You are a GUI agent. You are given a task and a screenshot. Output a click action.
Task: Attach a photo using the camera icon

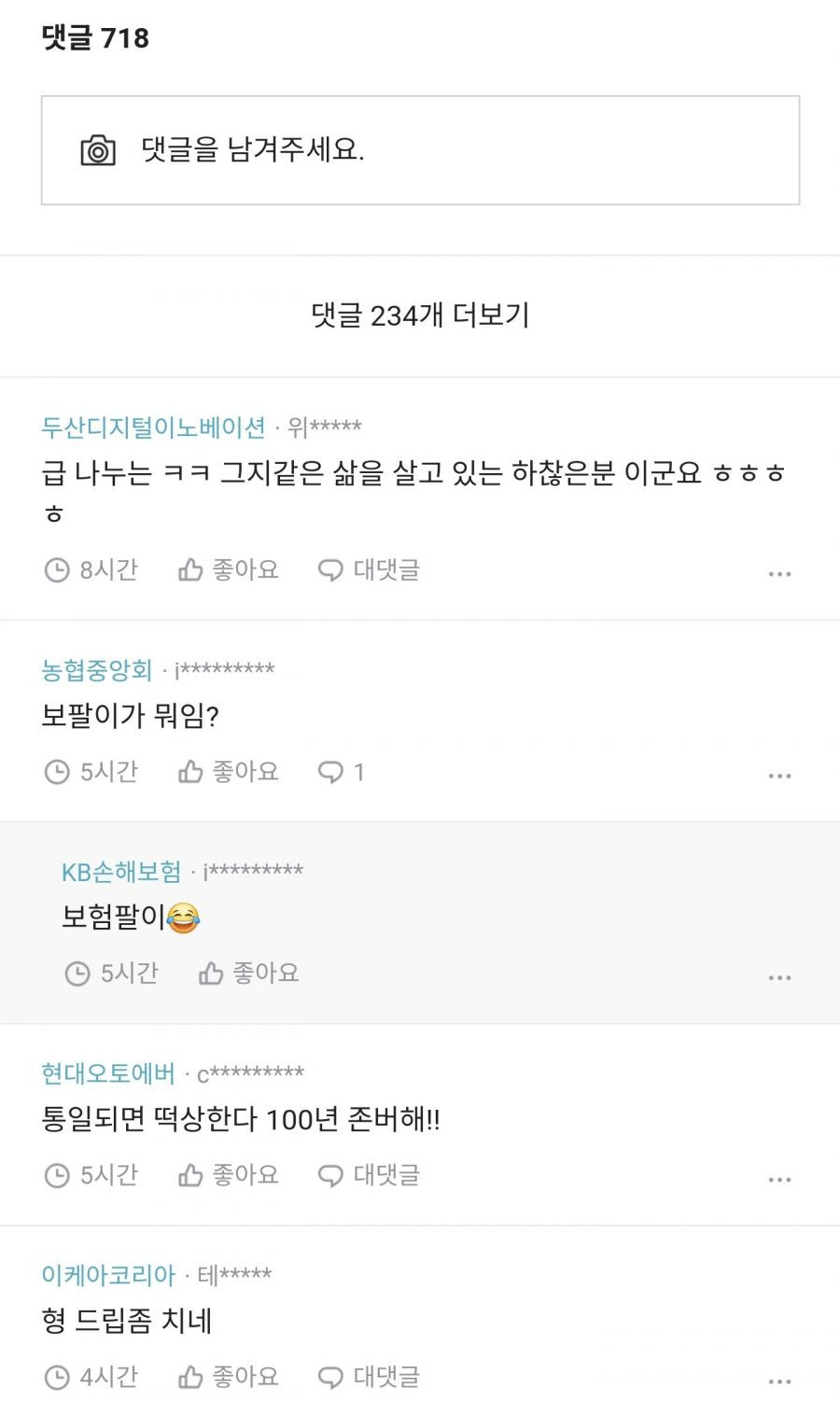pyautogui.click(x=98, y=150)
